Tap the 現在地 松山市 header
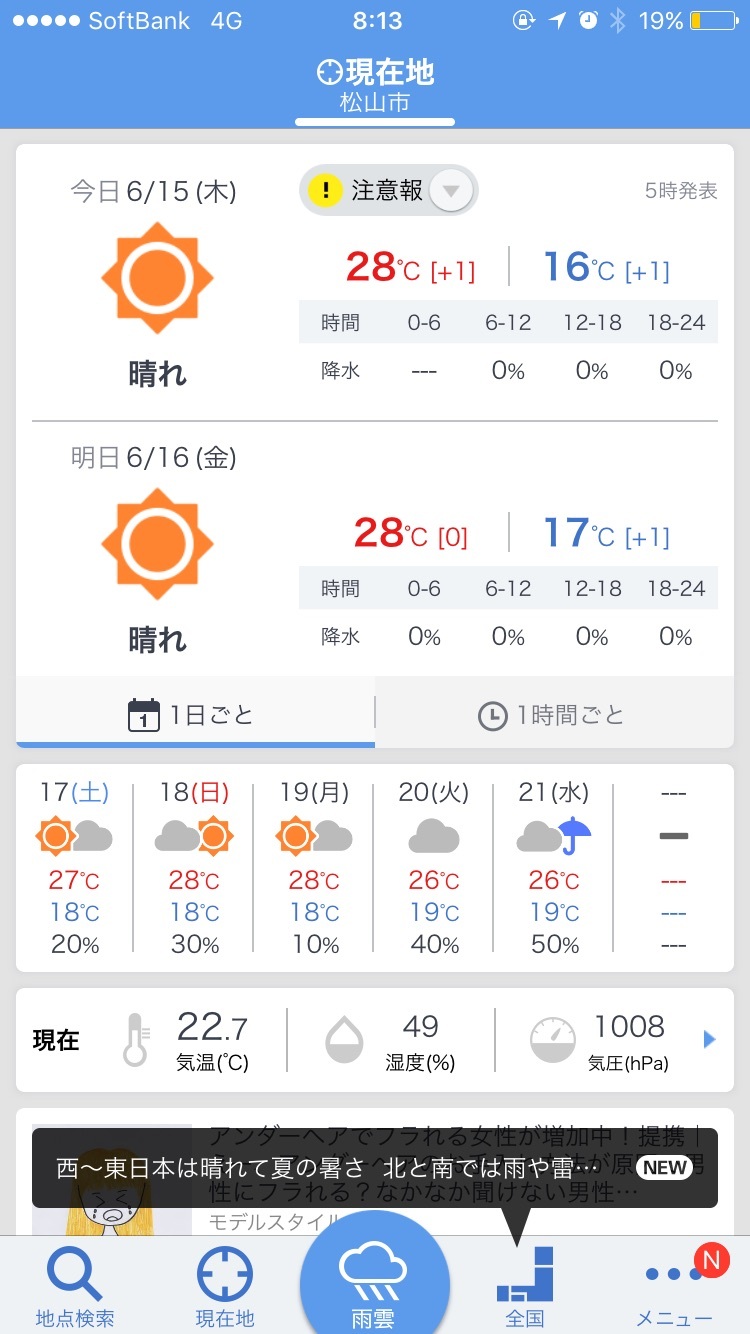 pos(375,86)
